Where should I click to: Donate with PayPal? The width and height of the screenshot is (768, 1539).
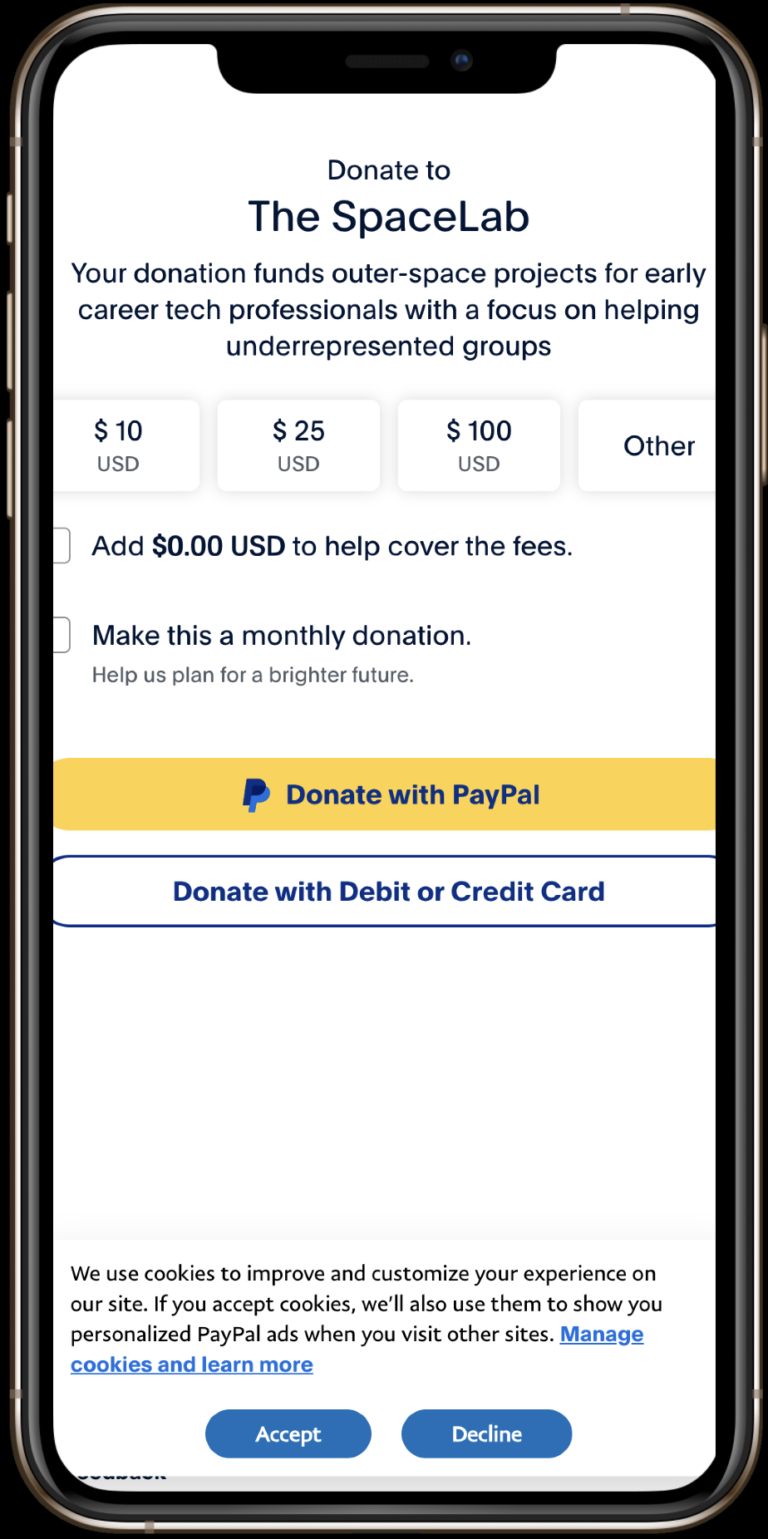click(x=385, y=795)
